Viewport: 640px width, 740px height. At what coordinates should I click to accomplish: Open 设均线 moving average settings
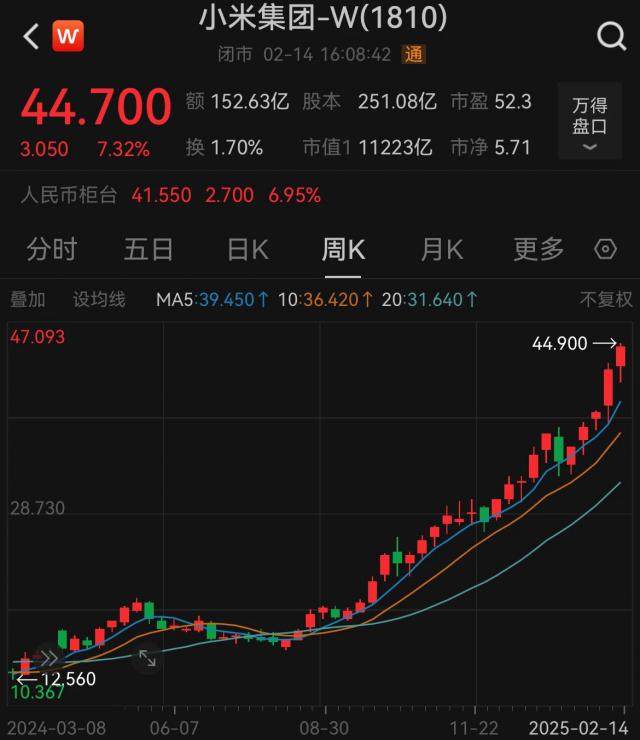click(x=99, y=299)
